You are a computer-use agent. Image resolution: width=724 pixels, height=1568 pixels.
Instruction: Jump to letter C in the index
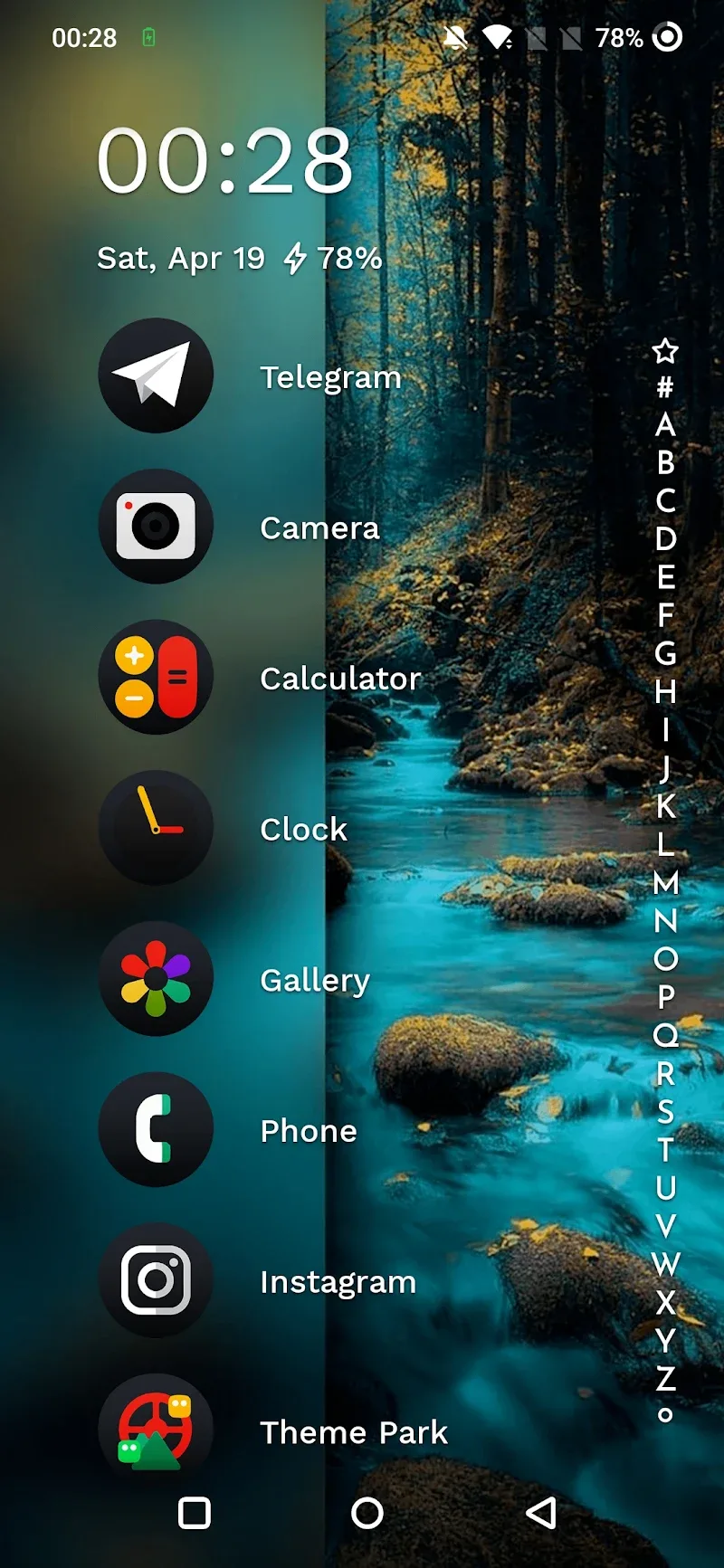point(665,500)
